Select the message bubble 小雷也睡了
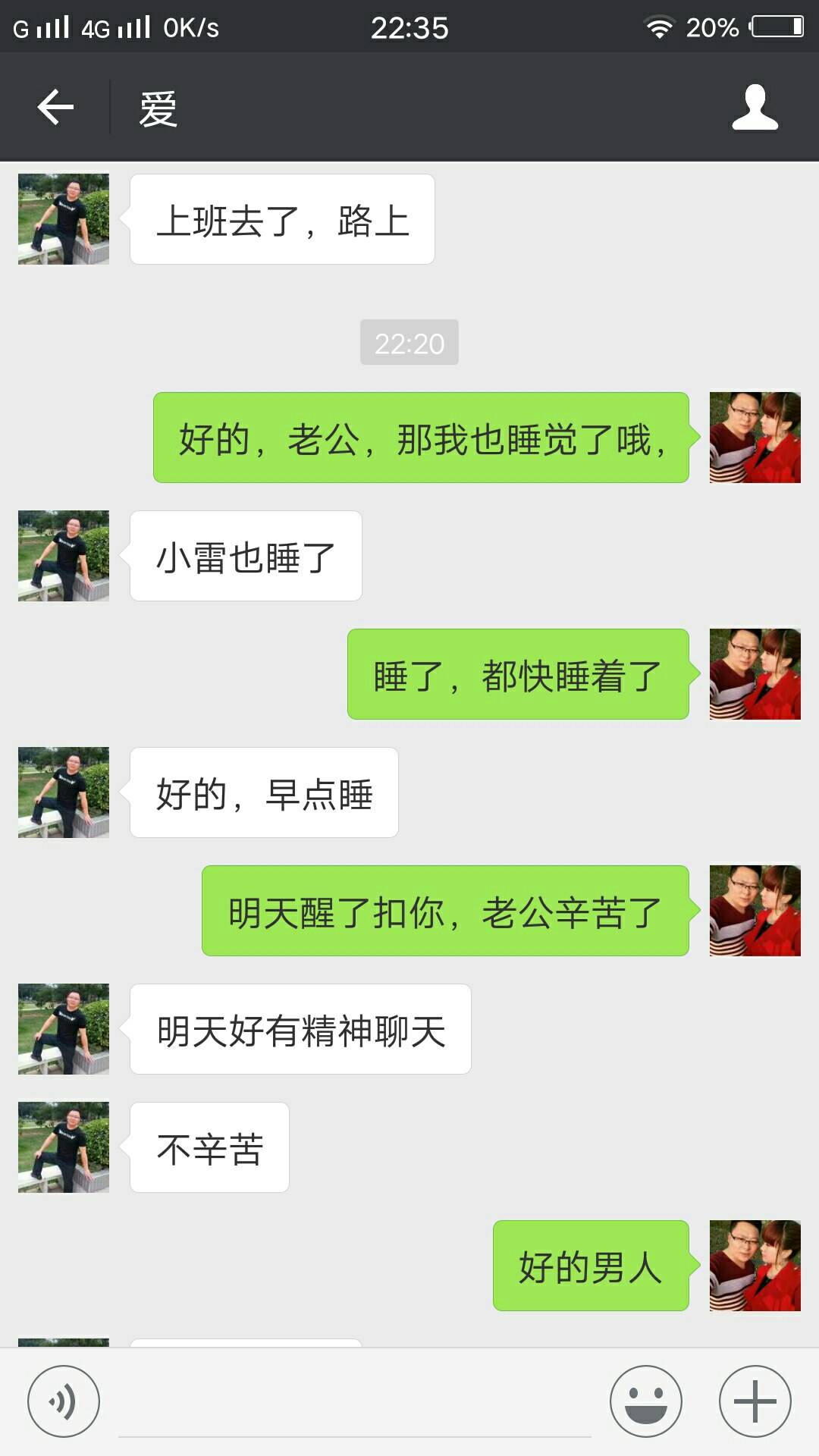The width and height of the screenshot is (819, 1456). 245,556
